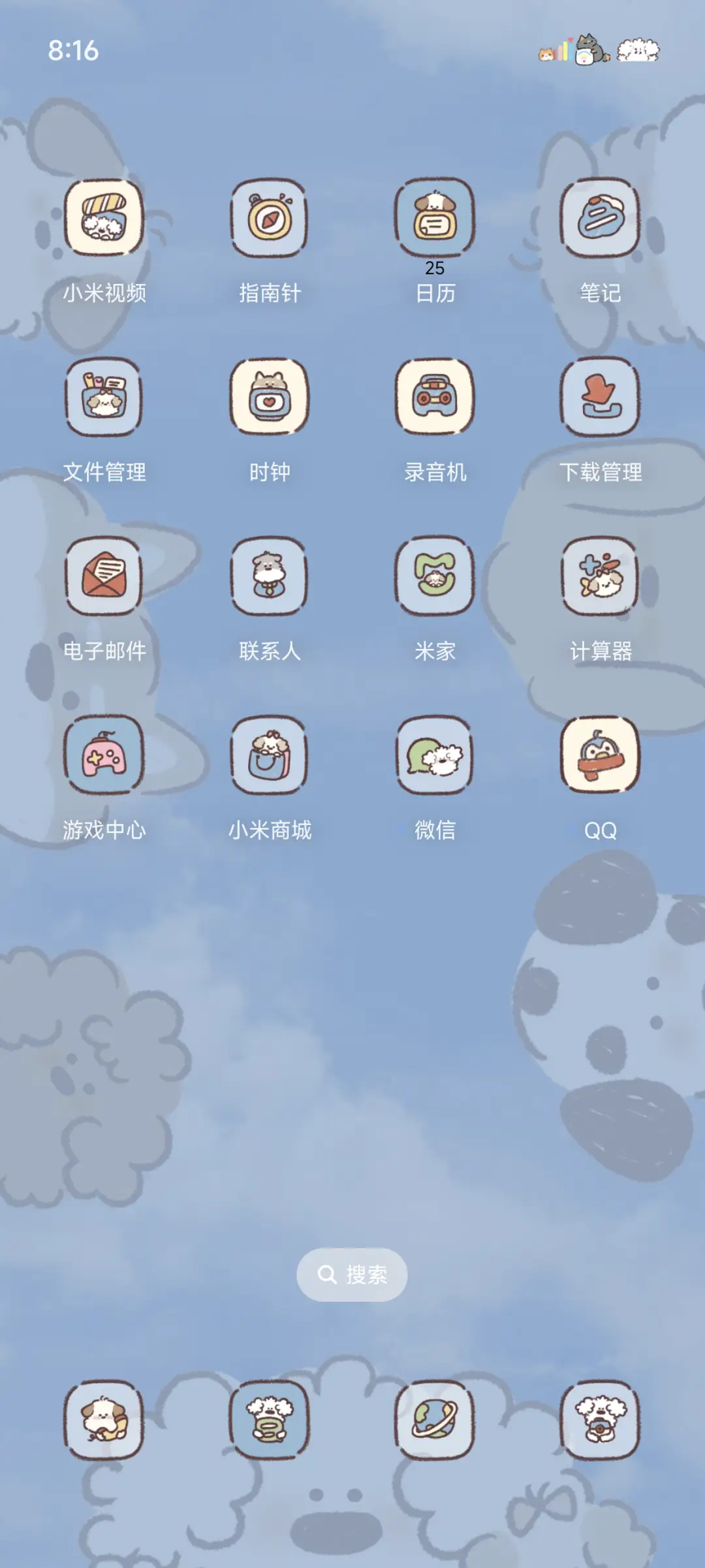Launch the Mi Home app (米家)
Screen dimensions: 705x1568
(x=435, y=580)
